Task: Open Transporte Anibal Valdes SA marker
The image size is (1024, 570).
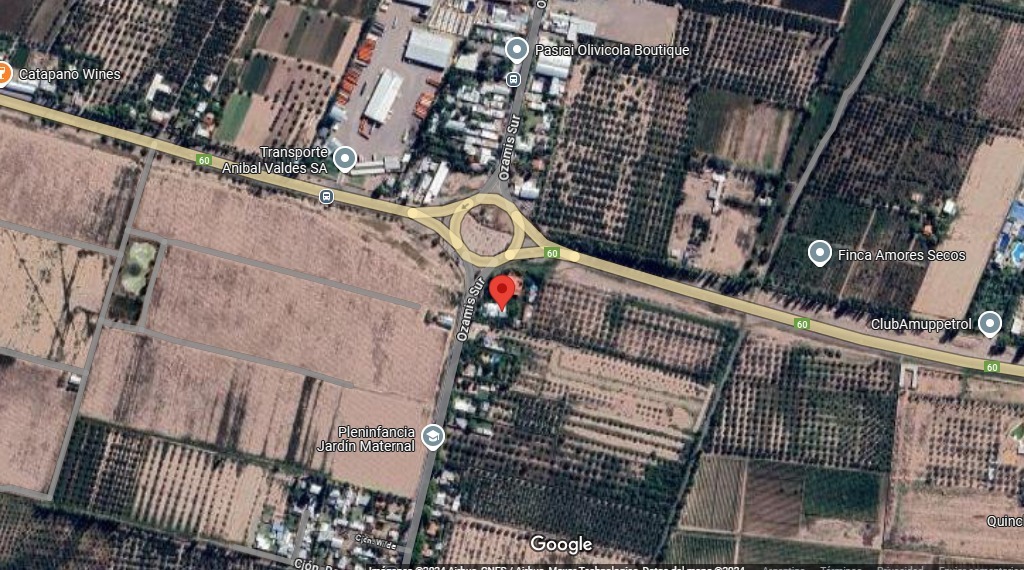Action: [x=345, y=159]
